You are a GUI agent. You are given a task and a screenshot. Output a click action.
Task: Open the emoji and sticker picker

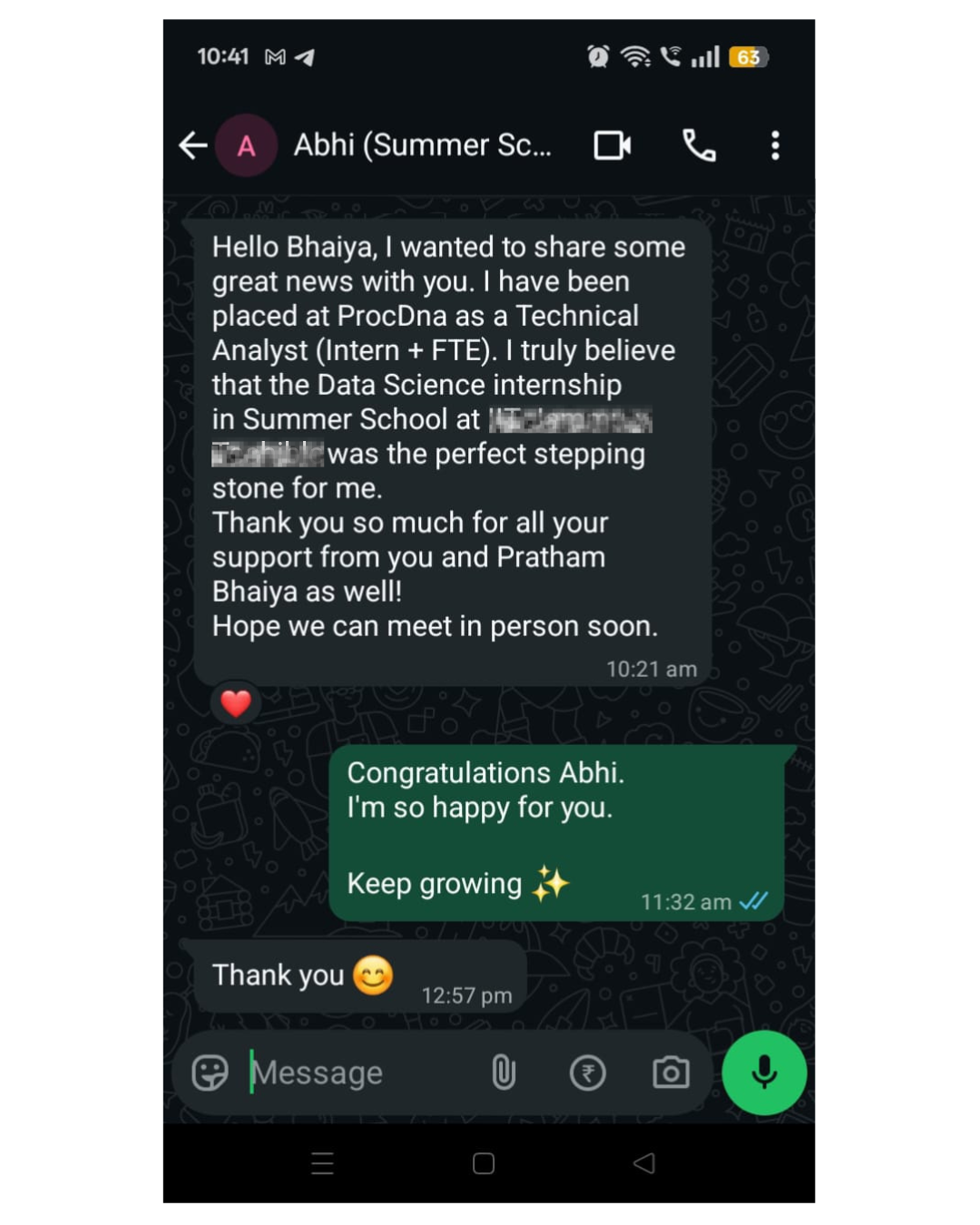pos(210,1073)
